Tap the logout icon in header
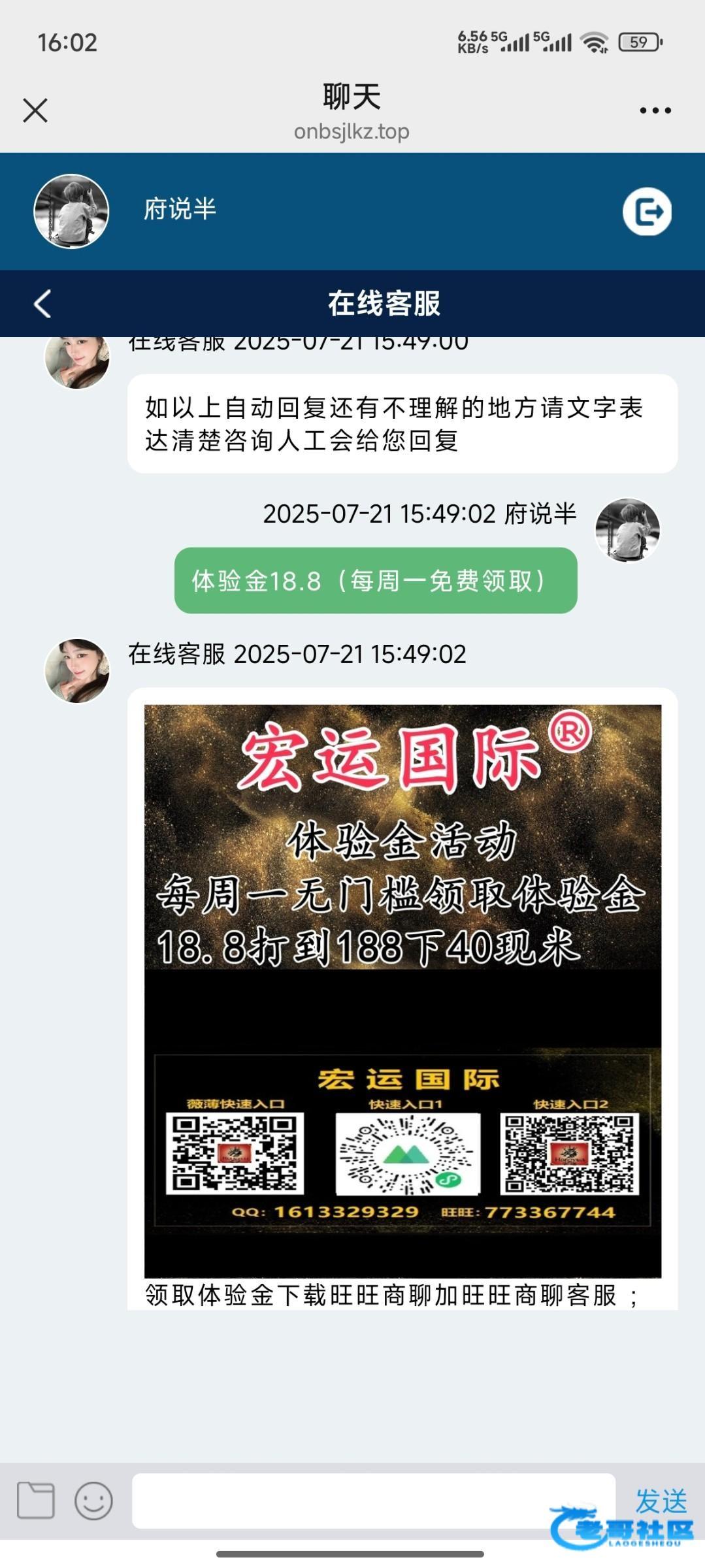The width and height of the screenshot is (705, 1568). (647, 212)
